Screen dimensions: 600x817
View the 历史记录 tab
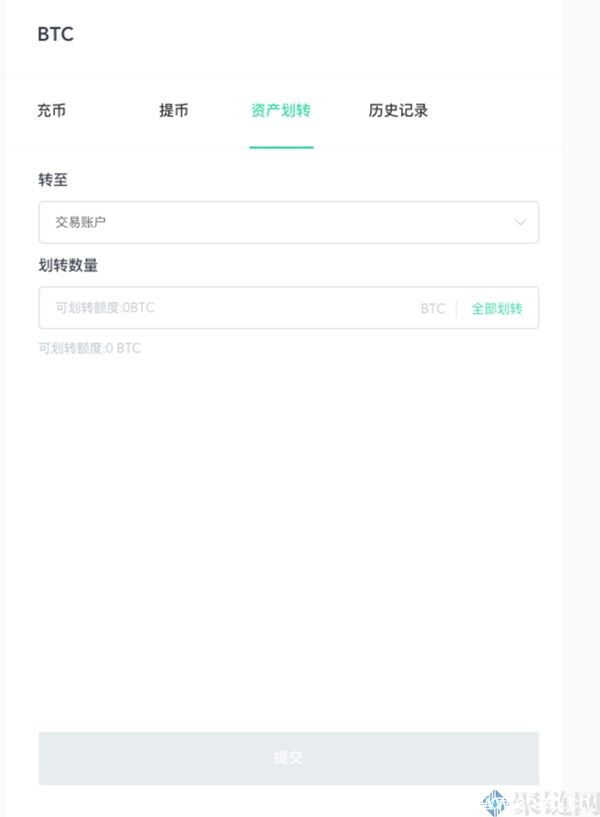tap(398, 111)
